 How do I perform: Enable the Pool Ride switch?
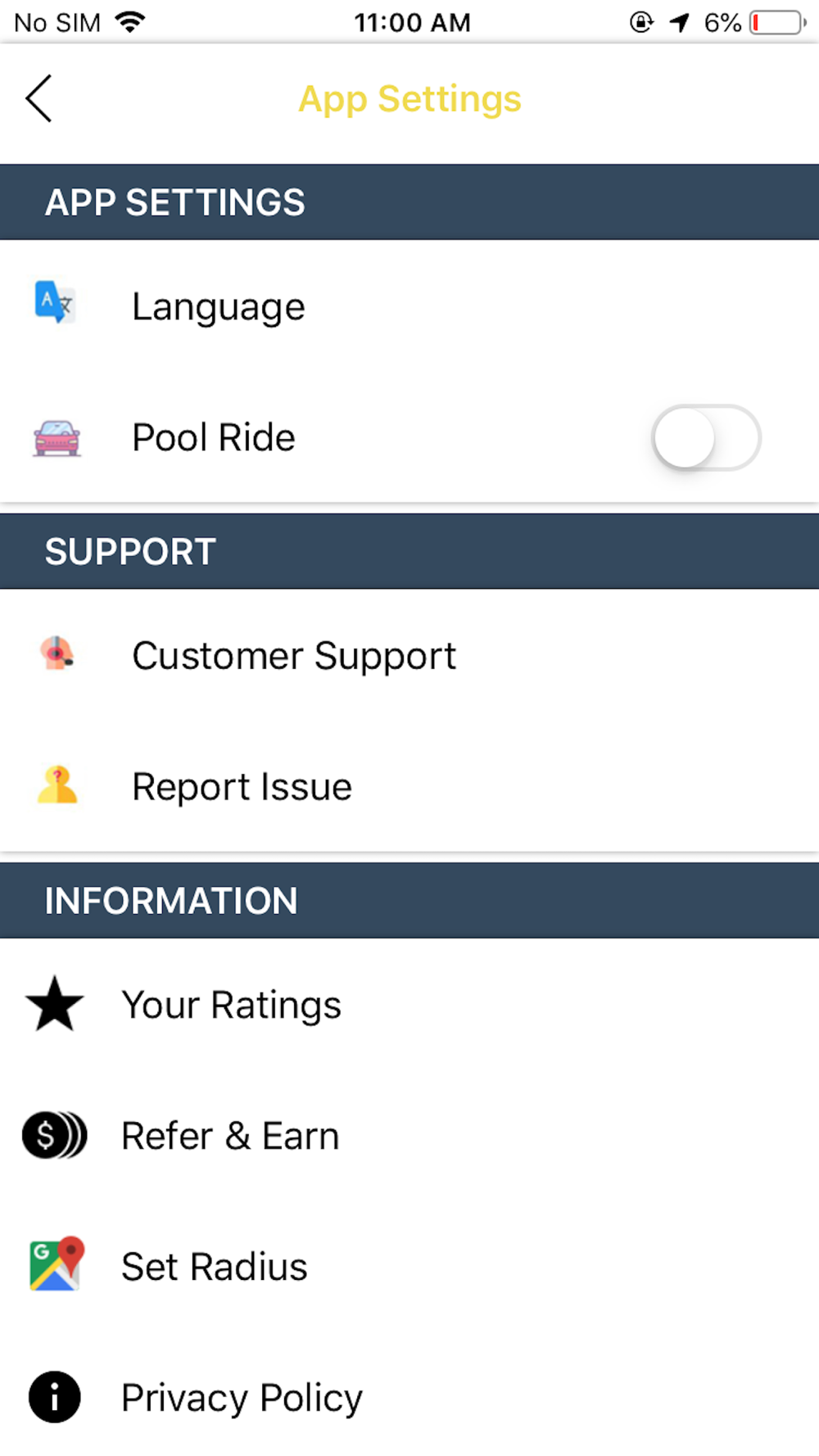pos(706,437)
